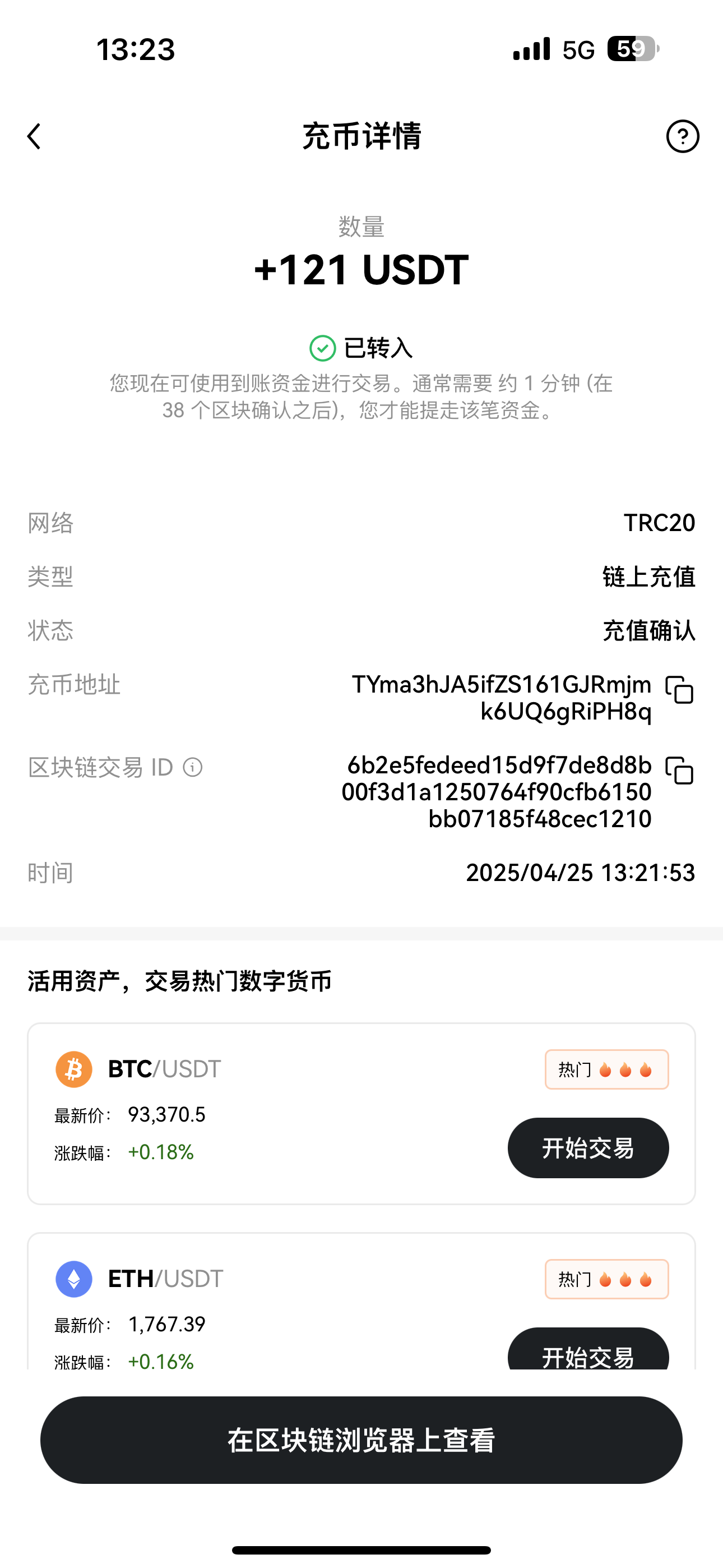Tap info icon next to 区块链交易 ID

point(193,767)
